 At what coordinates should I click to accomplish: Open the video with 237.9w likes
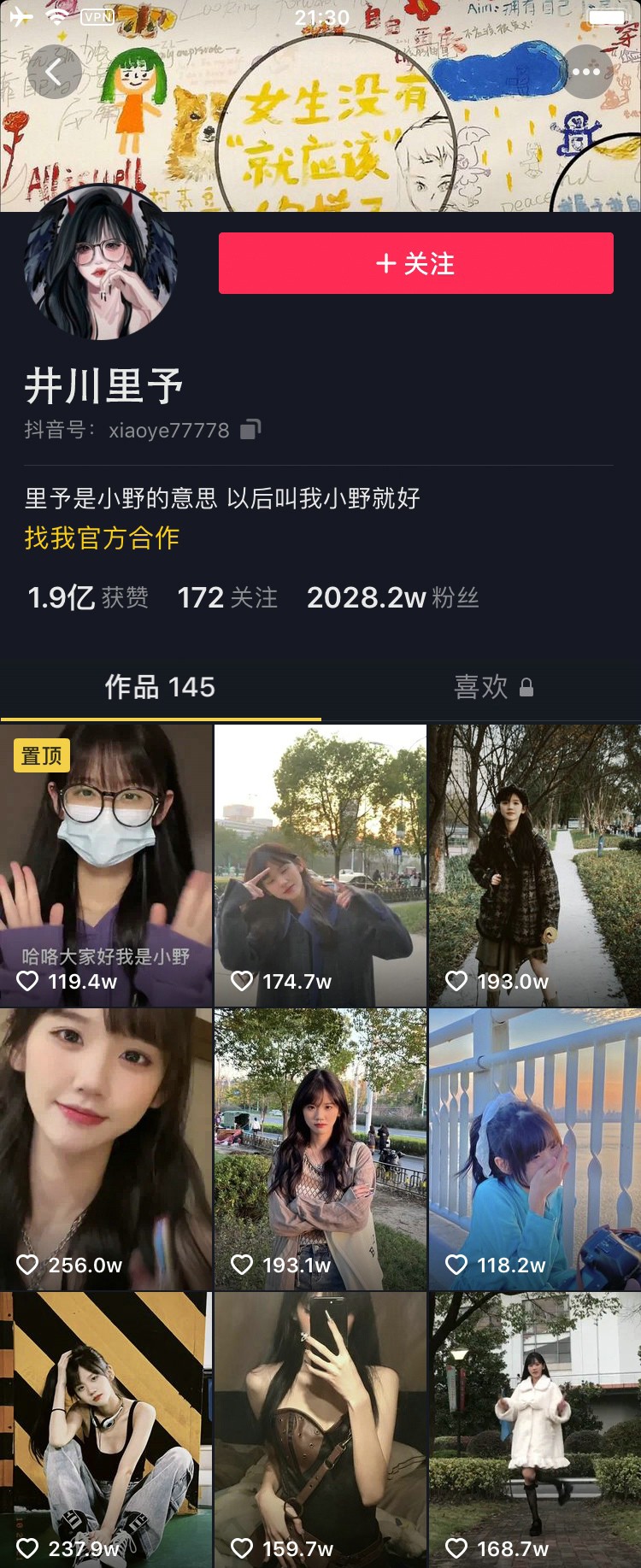(x=106, y=1429)
